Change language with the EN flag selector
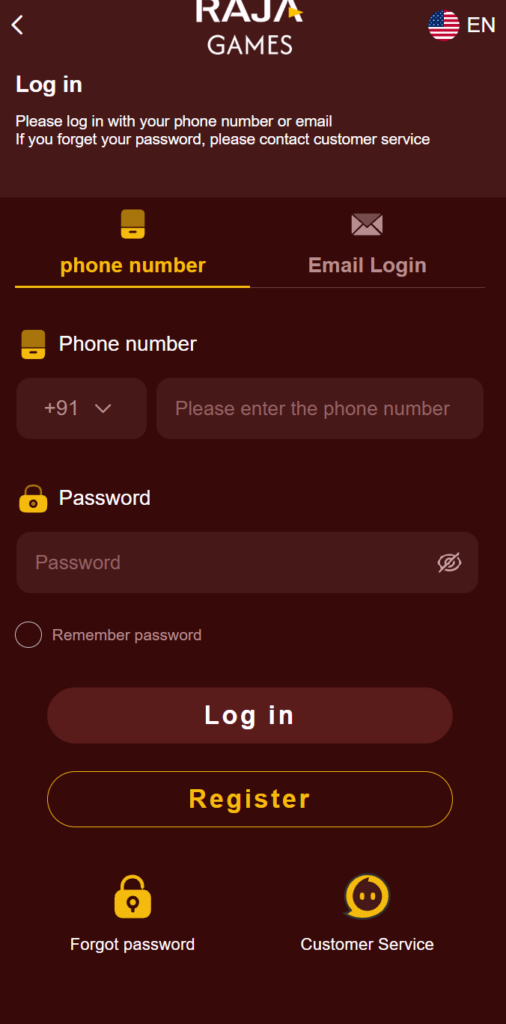The width and height of the screenshot is (506, 1024). [x=462, y=25]
